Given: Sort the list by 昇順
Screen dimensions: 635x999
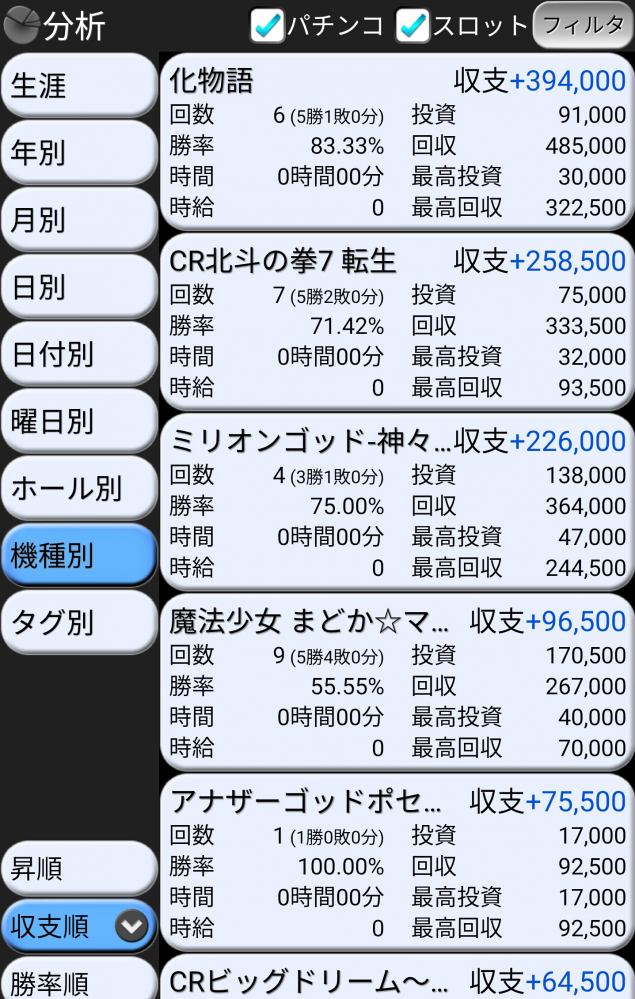Looking at the screenshot, I should pos(79,868).
